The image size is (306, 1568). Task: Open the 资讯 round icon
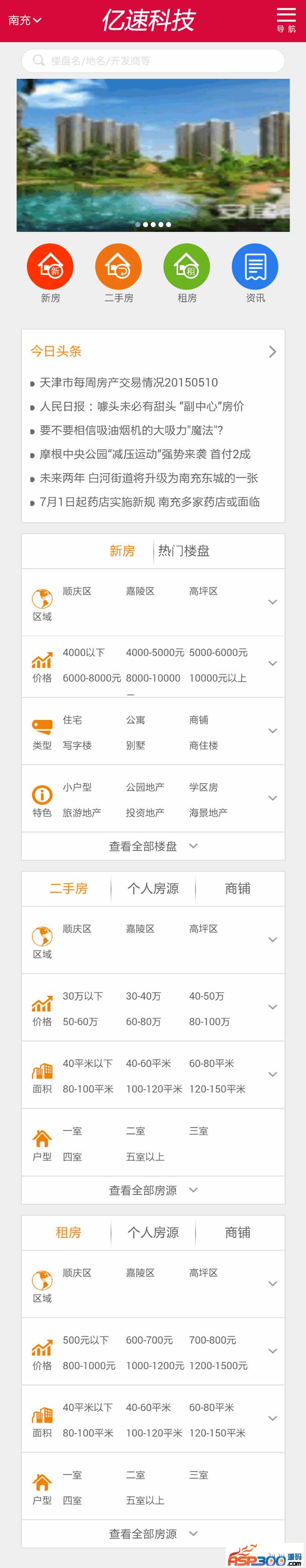[x=255, y=267]
